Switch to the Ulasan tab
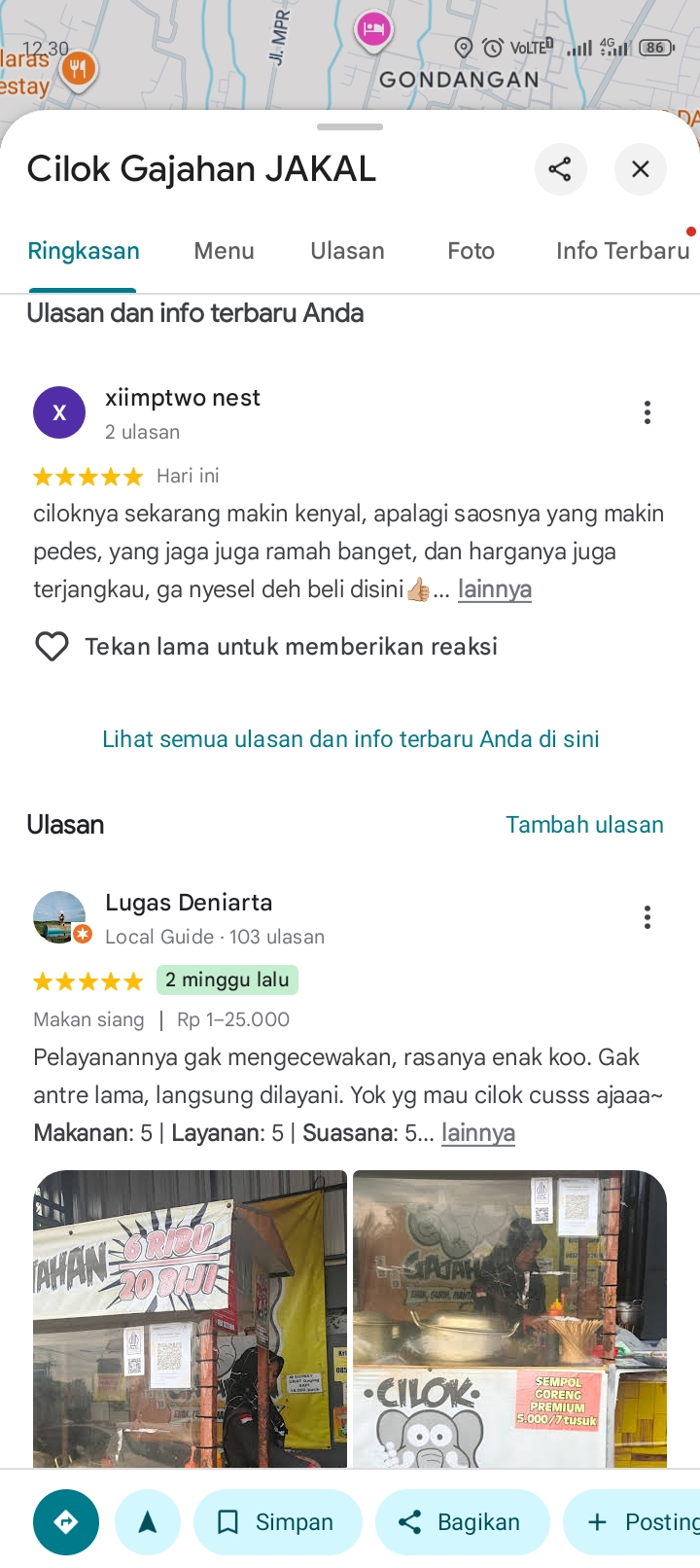This screenshot has width=700, height=1568. pyautogui.click(x=347, y=251)
